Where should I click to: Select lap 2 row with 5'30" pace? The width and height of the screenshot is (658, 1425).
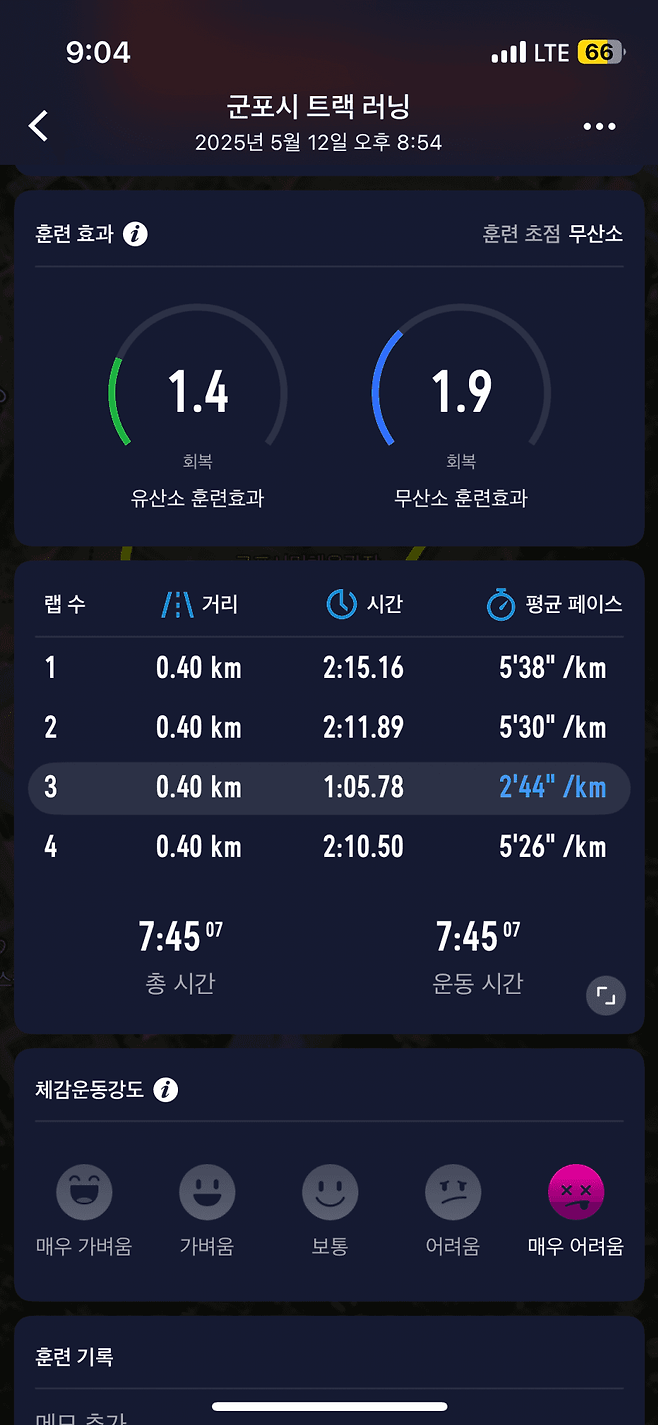tap(329, 727)
